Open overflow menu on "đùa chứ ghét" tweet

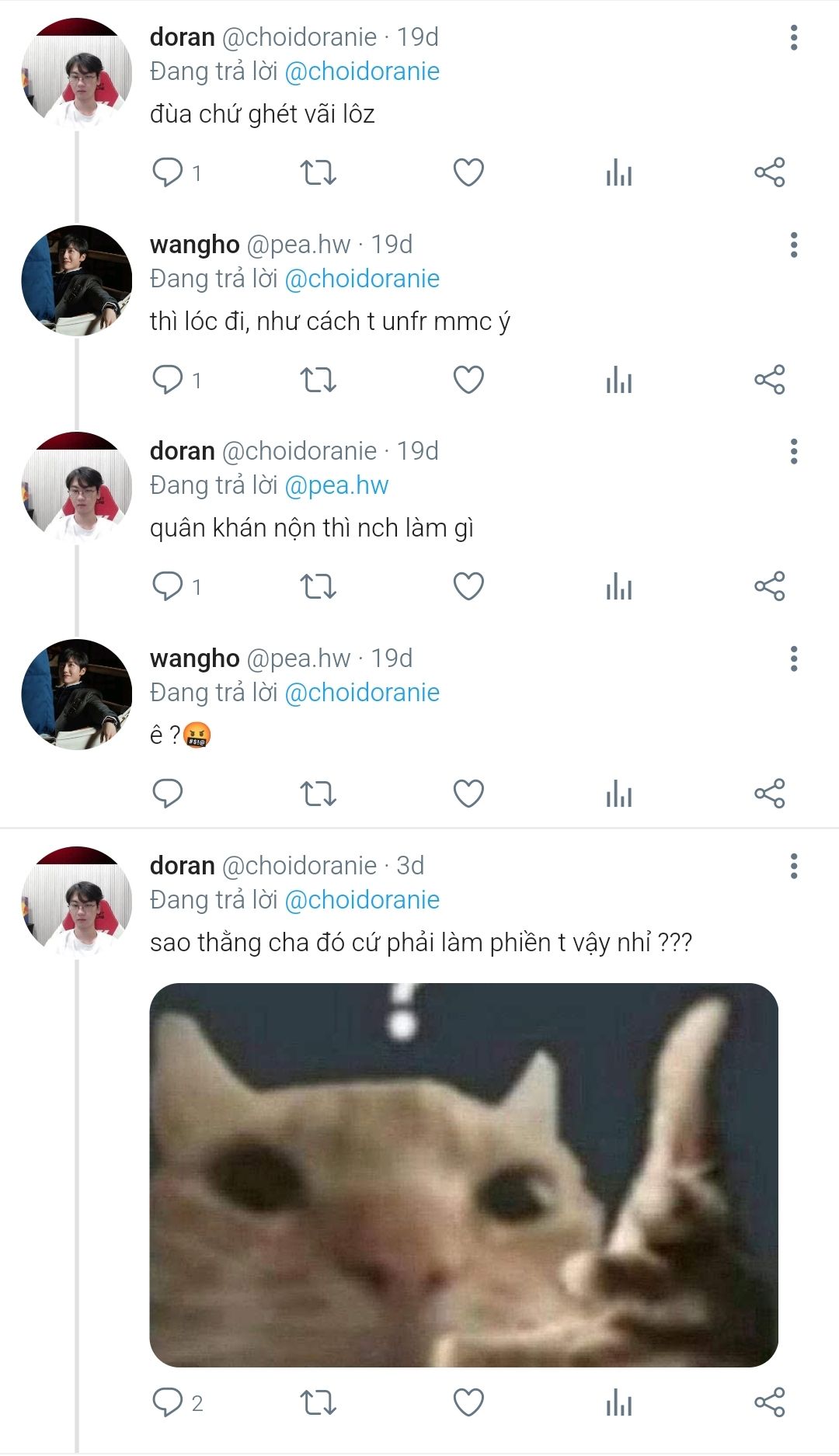[793, 37]
